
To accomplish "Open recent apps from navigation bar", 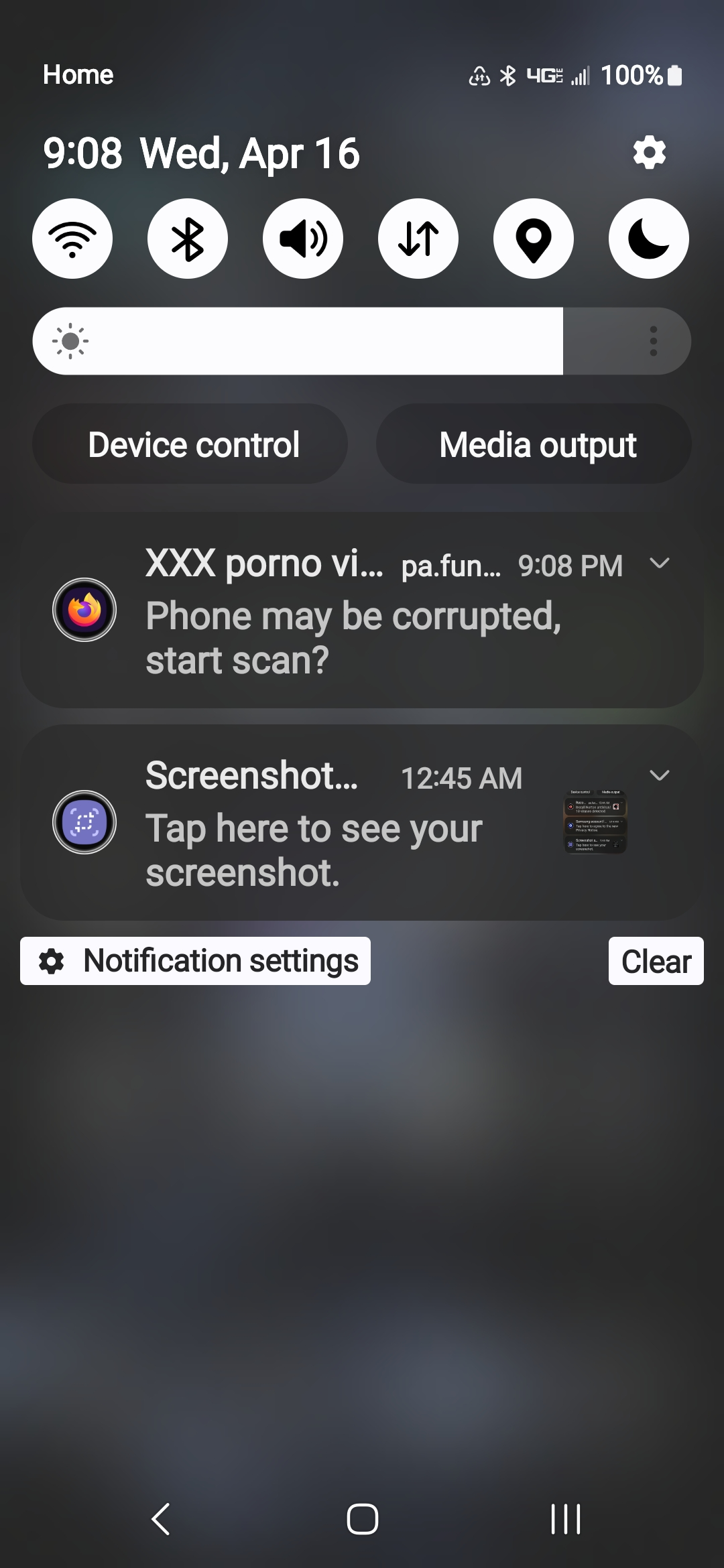I will pos(565,1519).
